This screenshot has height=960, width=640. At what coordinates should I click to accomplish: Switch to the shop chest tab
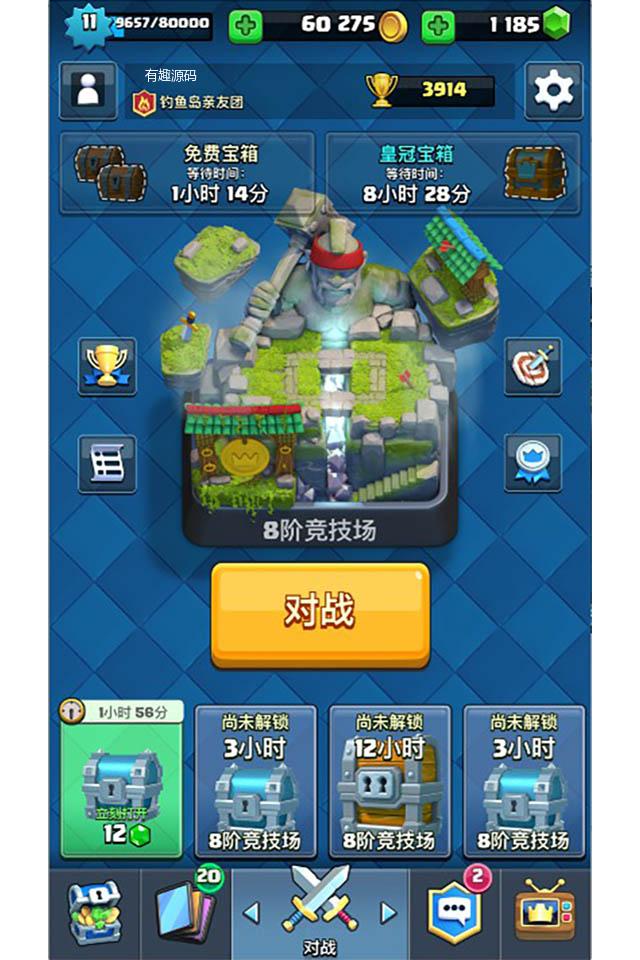94,912
